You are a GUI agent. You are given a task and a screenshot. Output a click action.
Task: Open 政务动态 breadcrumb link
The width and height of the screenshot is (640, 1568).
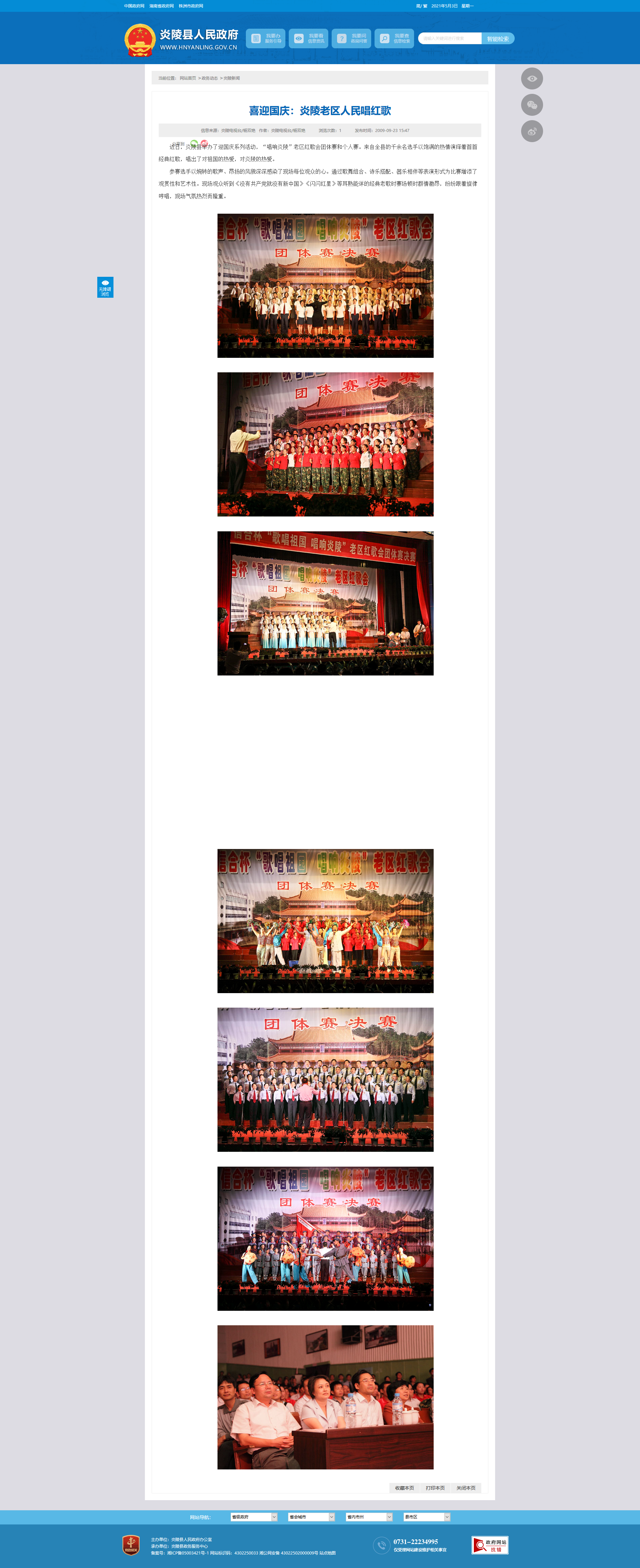pos(209,79)
